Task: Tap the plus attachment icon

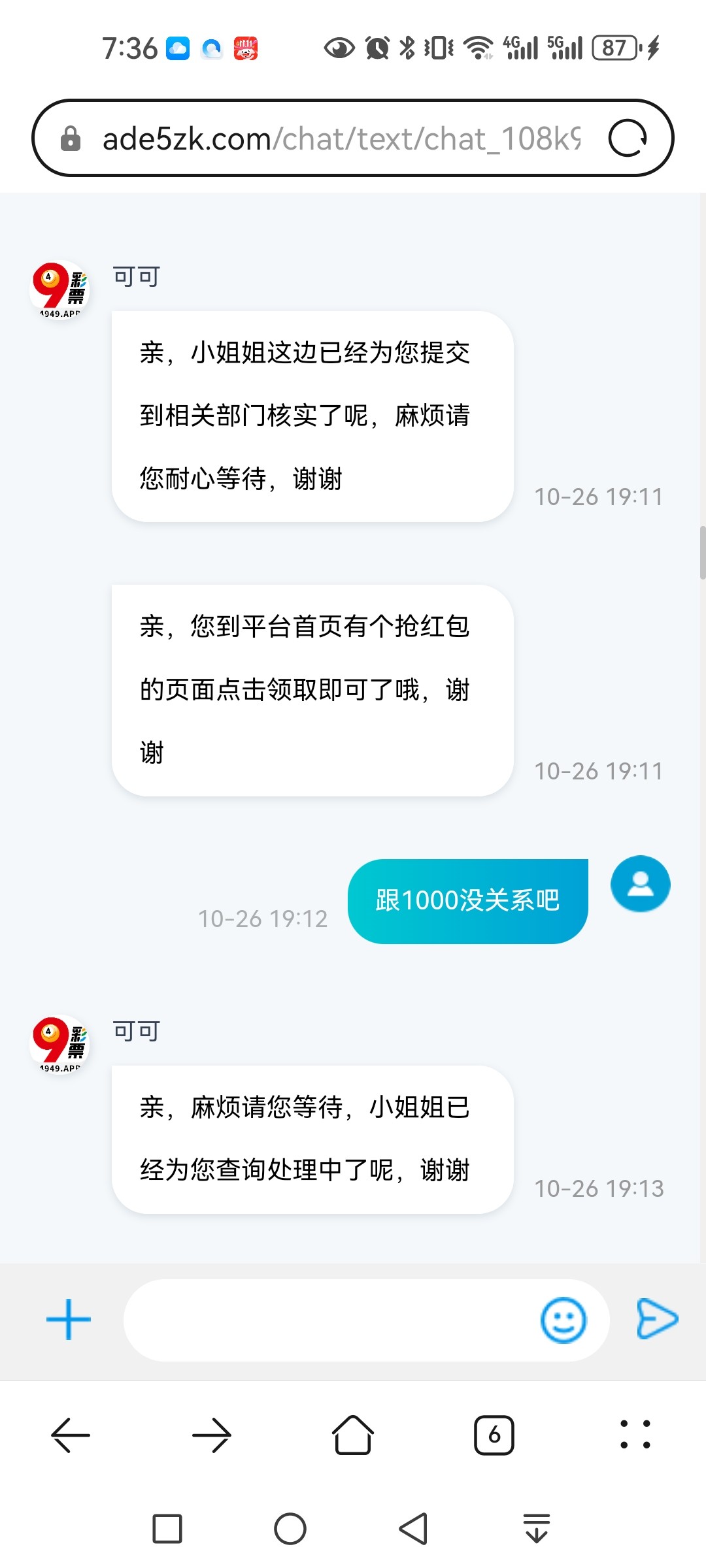Action: [69, 1320]
